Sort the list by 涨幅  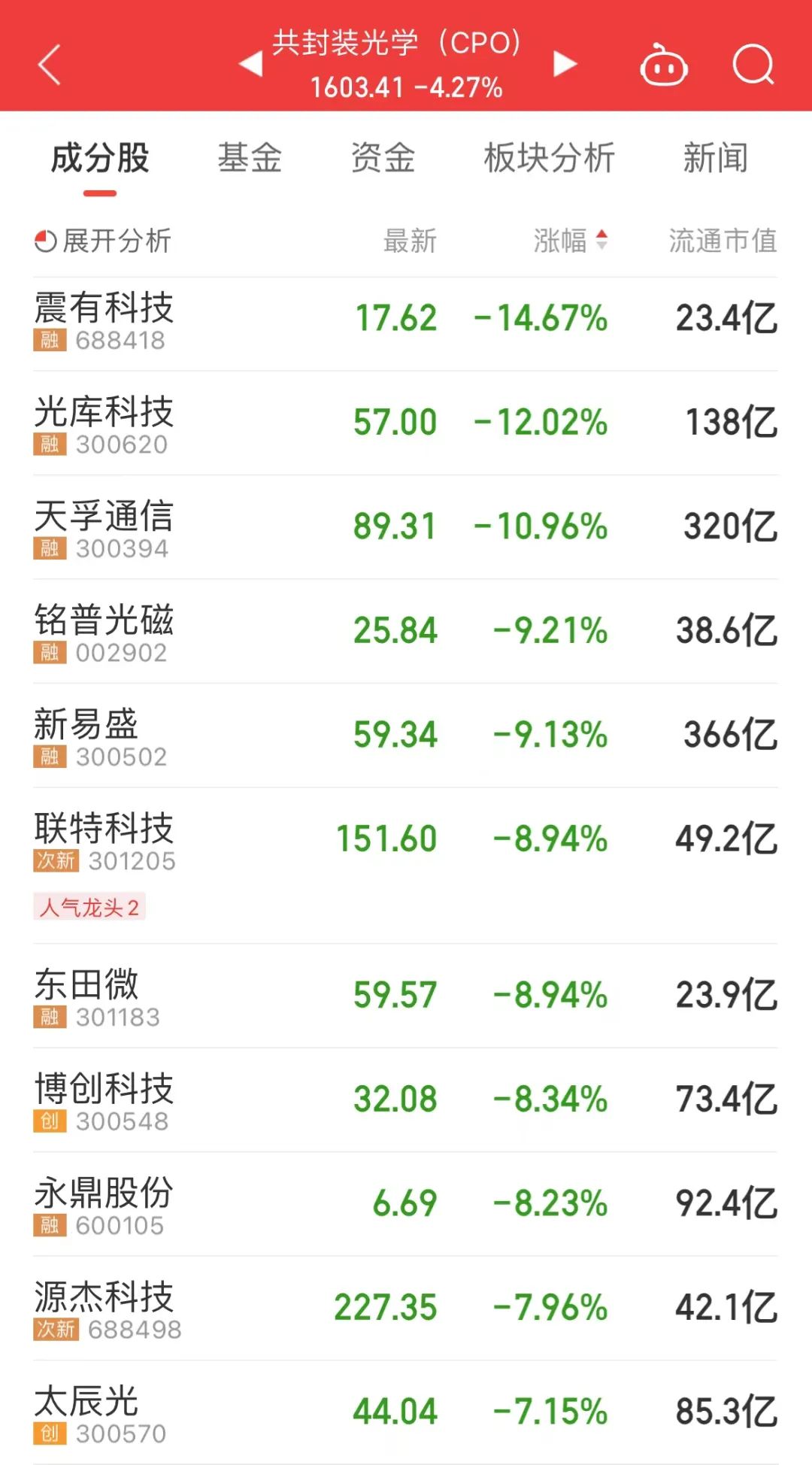pyautogui.click(x=569, y=241)
